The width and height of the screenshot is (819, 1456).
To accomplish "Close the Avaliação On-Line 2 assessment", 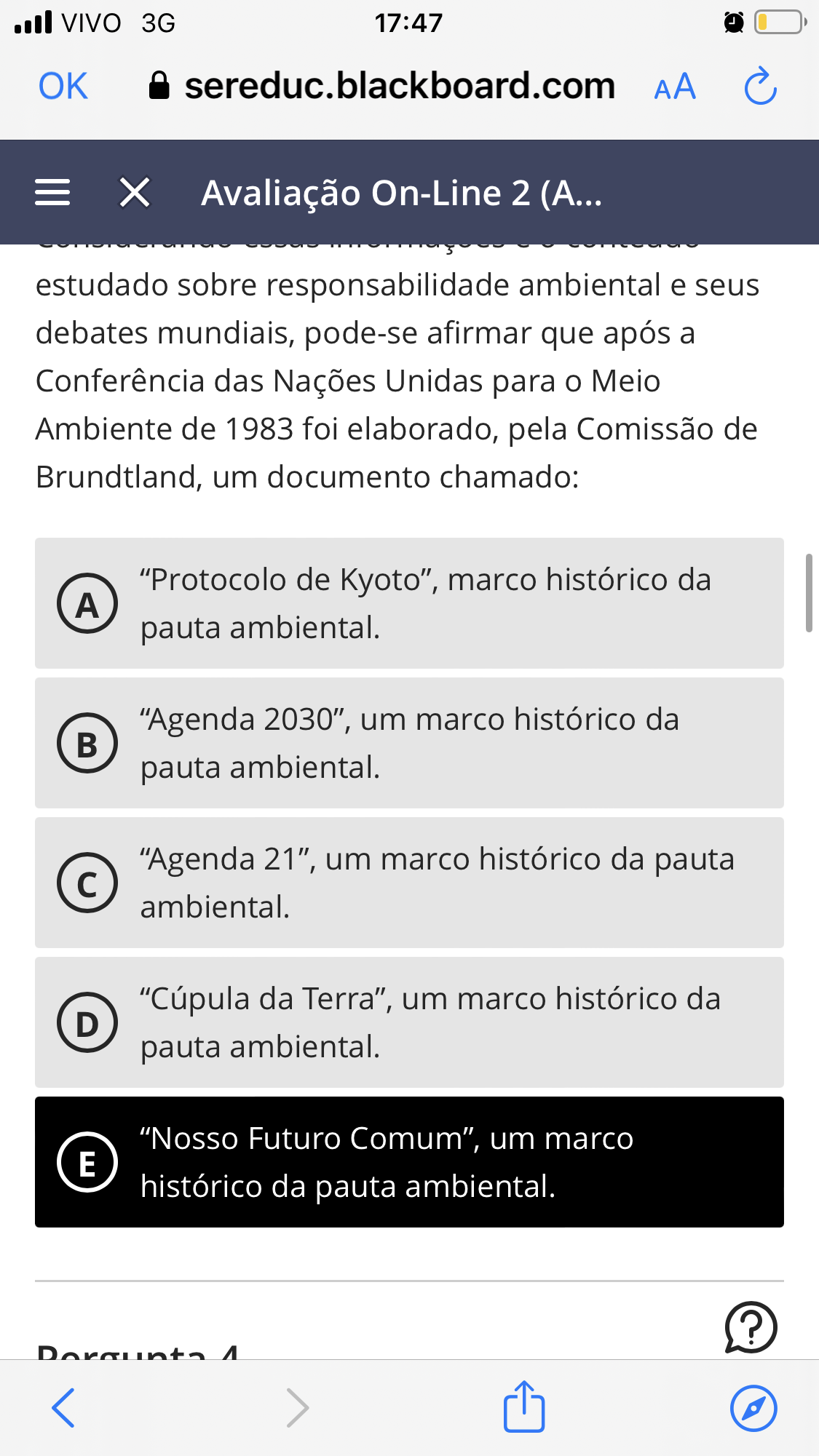I will click(x=135, y=193).
